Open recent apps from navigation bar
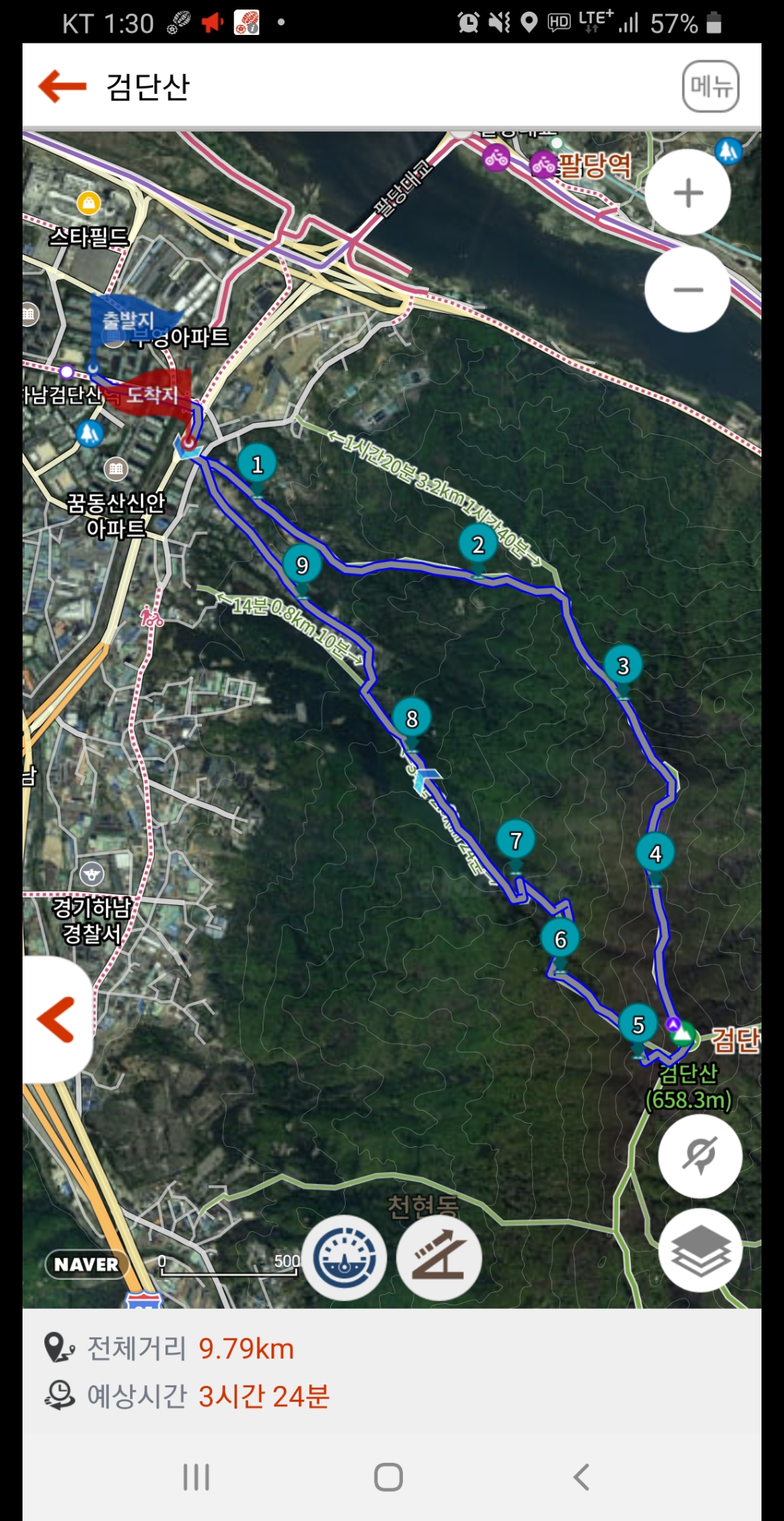Image resolution: width=784 pixels, height=1521 pixels. pos(196,1477)
